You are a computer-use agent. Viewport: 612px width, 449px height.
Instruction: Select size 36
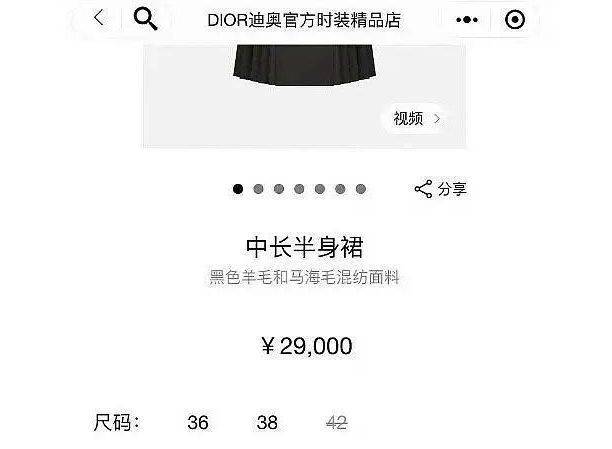(x=198, y=422)
